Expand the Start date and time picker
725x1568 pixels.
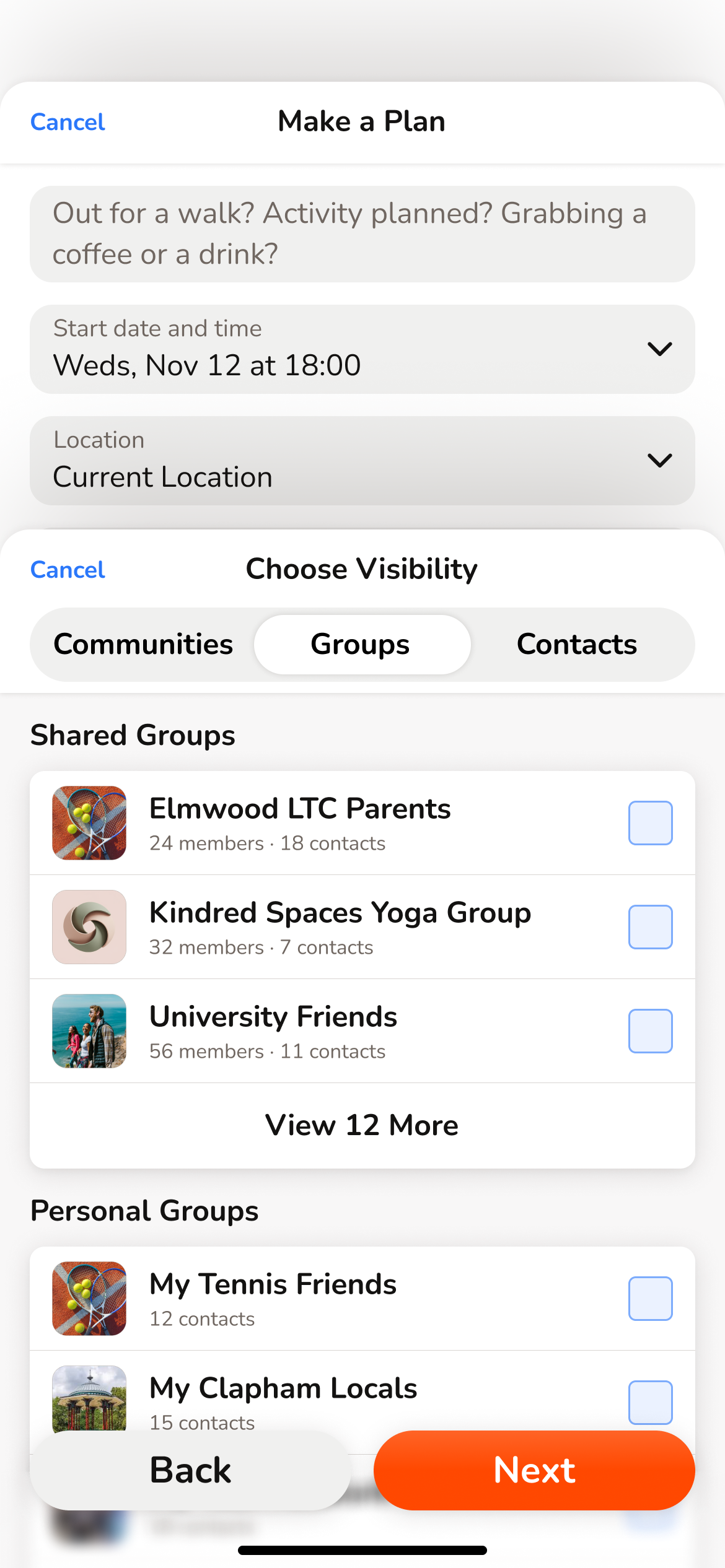coord(362,349)
